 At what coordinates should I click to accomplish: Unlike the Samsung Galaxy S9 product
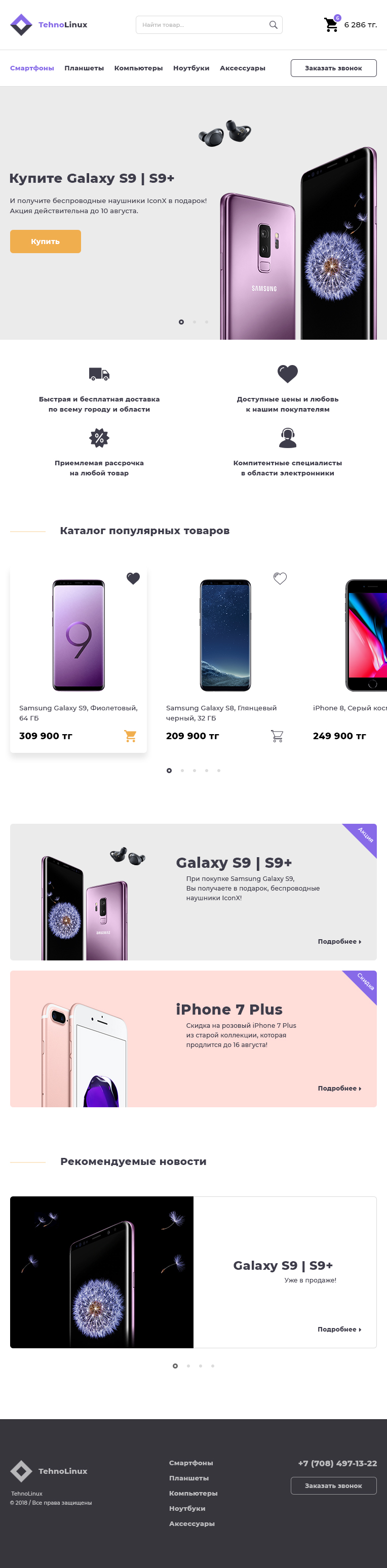pos(133,578)
